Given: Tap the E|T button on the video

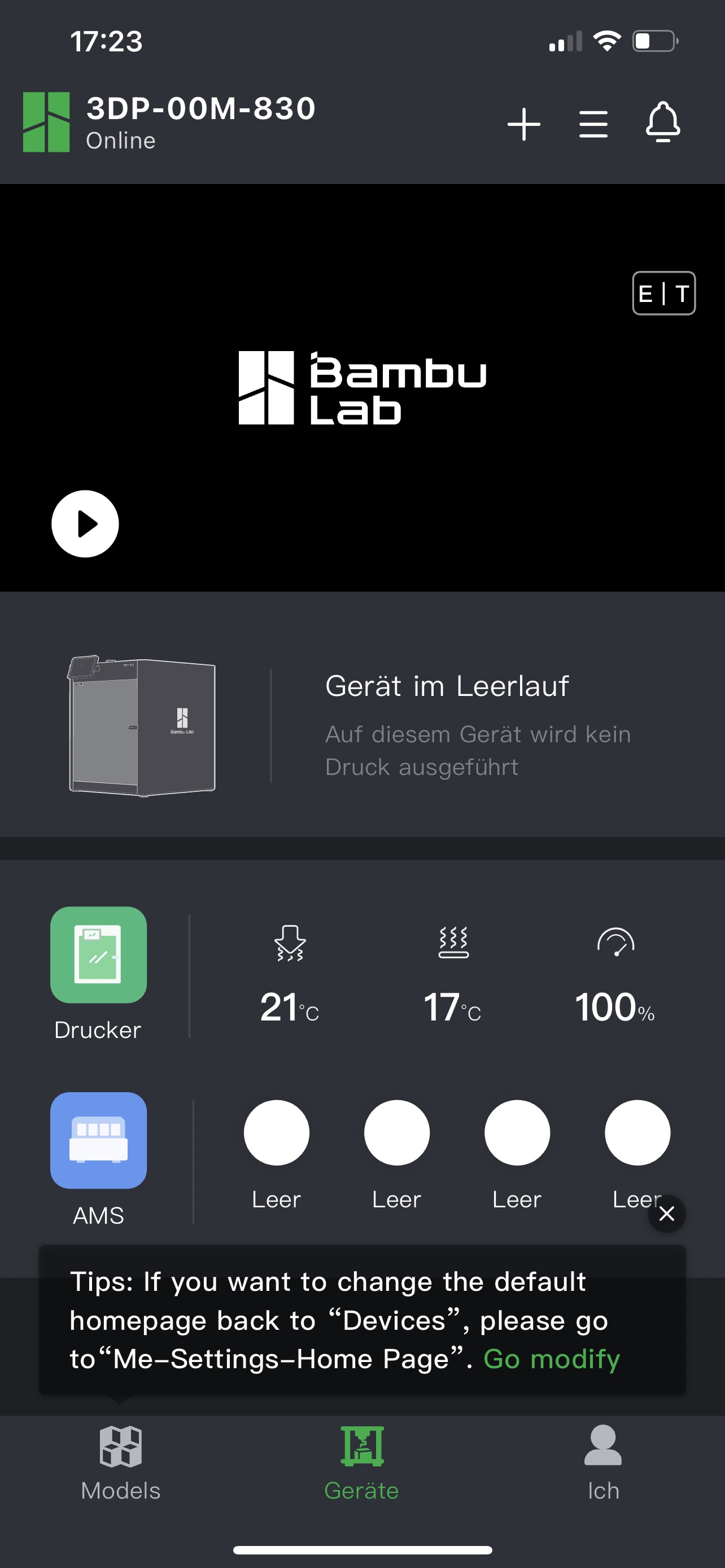Looking at the screenshot, I should pos(663,294).
